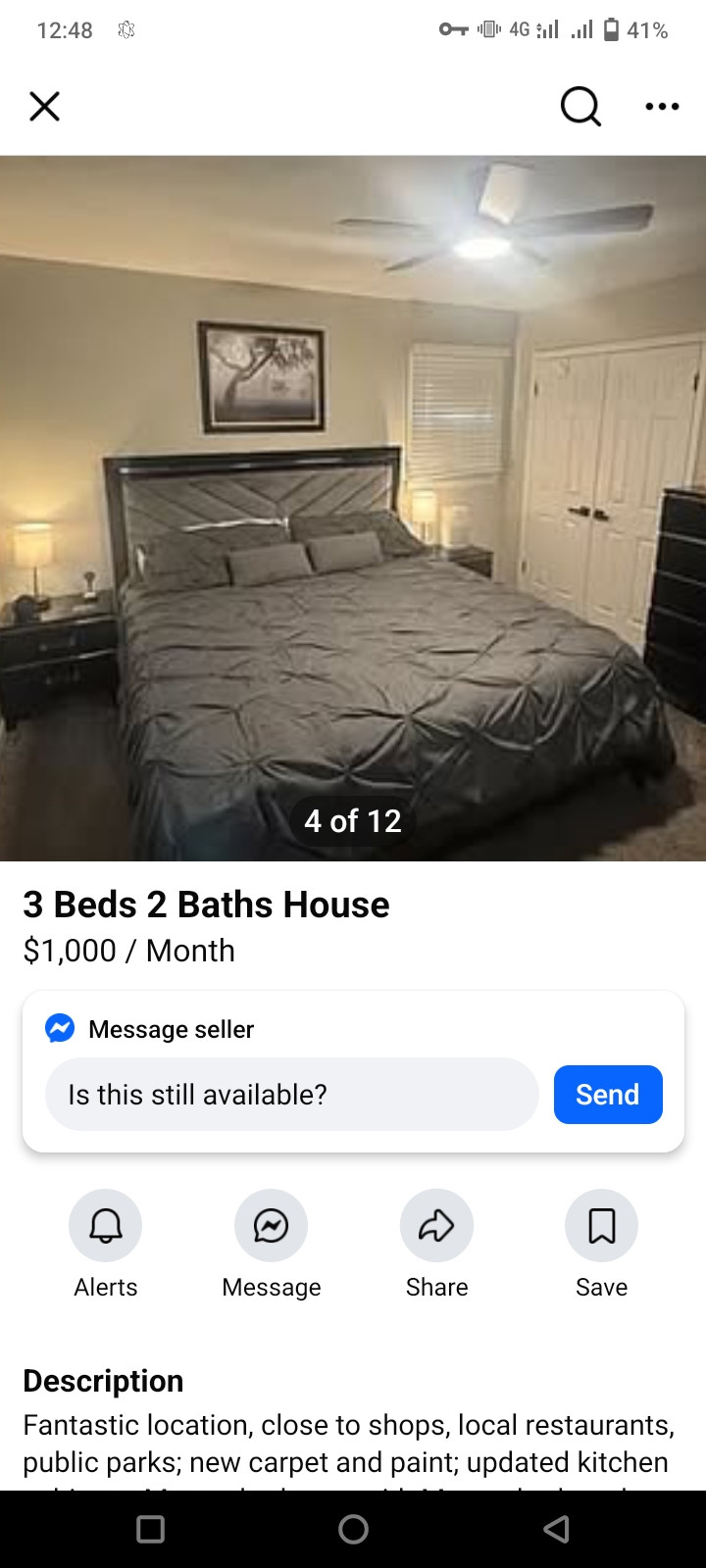This screenshot has width=706, height=1568.
Task: Open the search magnifier icon
Action: [580, 106]
